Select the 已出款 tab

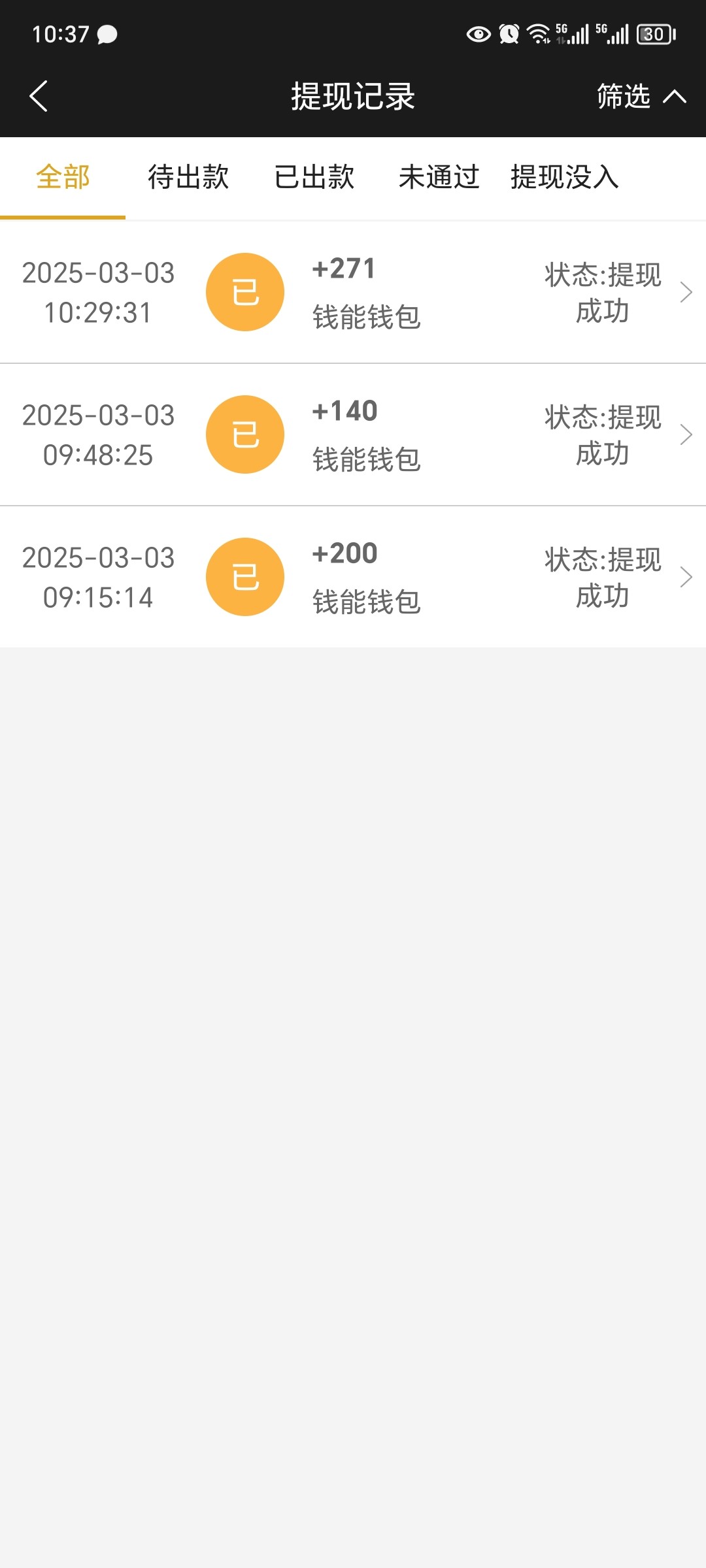[x=314, y=178]
